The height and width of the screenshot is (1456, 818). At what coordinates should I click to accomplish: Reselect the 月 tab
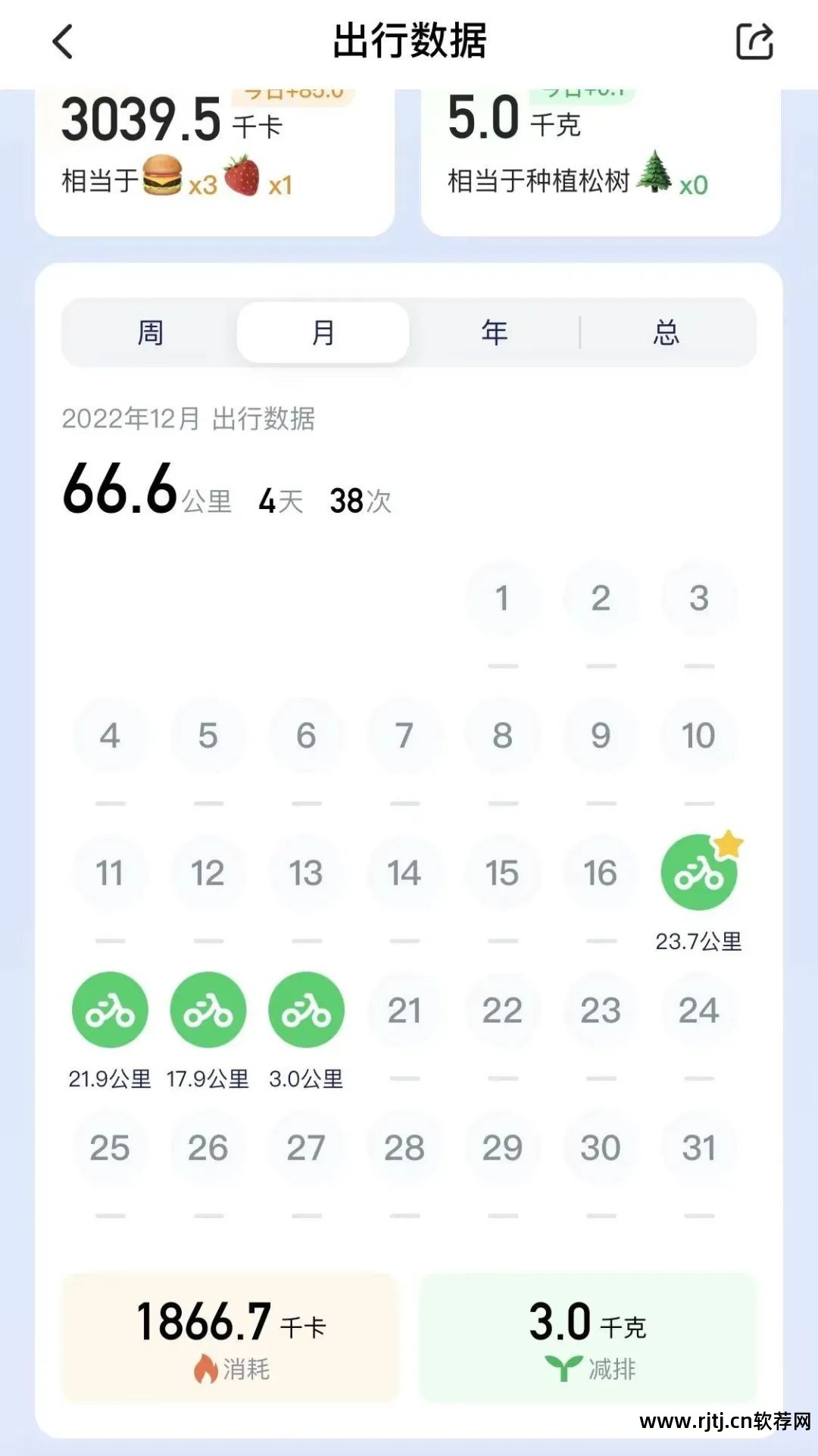(321, 331)
